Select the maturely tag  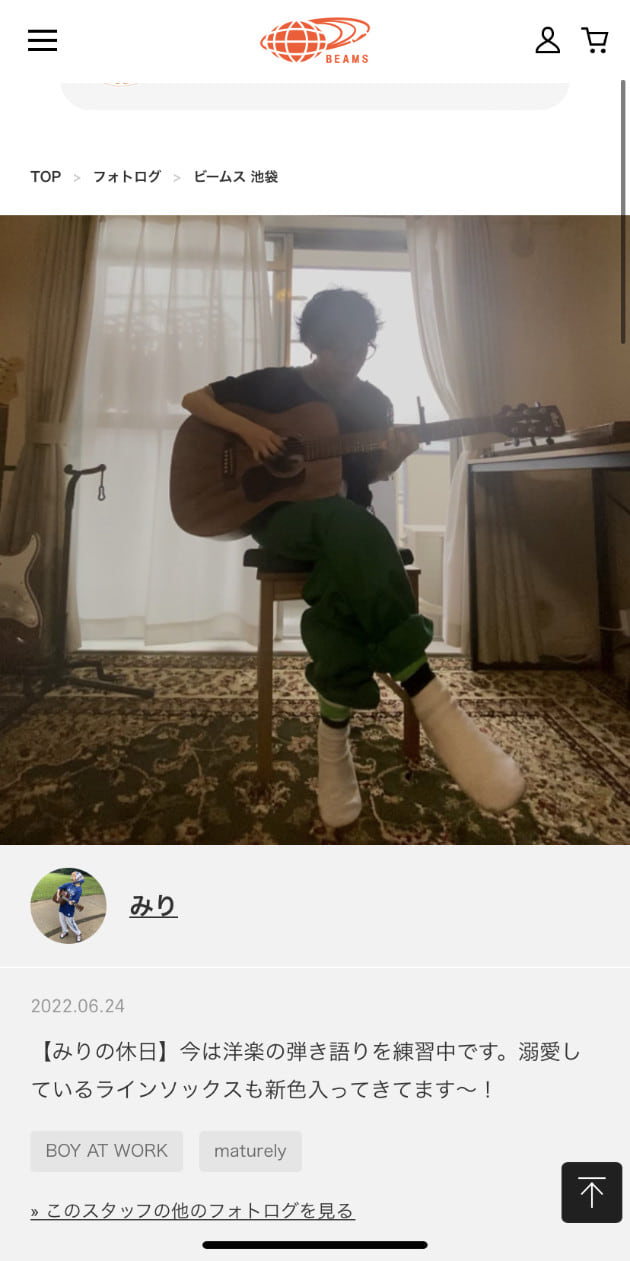click(250, 1151)
